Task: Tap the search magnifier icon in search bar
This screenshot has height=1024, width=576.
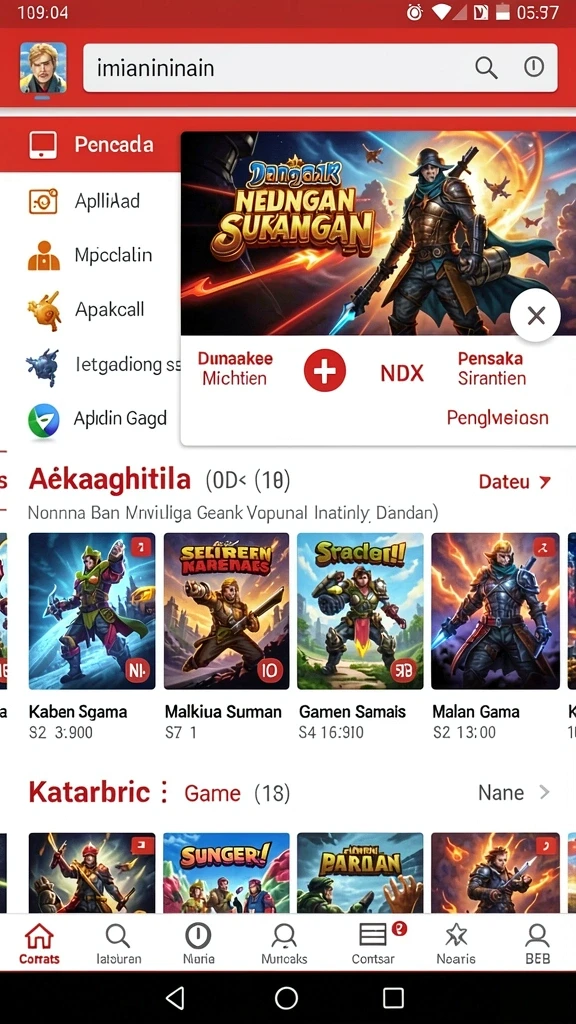Action: pyautogui.click(x=486, y=67)
